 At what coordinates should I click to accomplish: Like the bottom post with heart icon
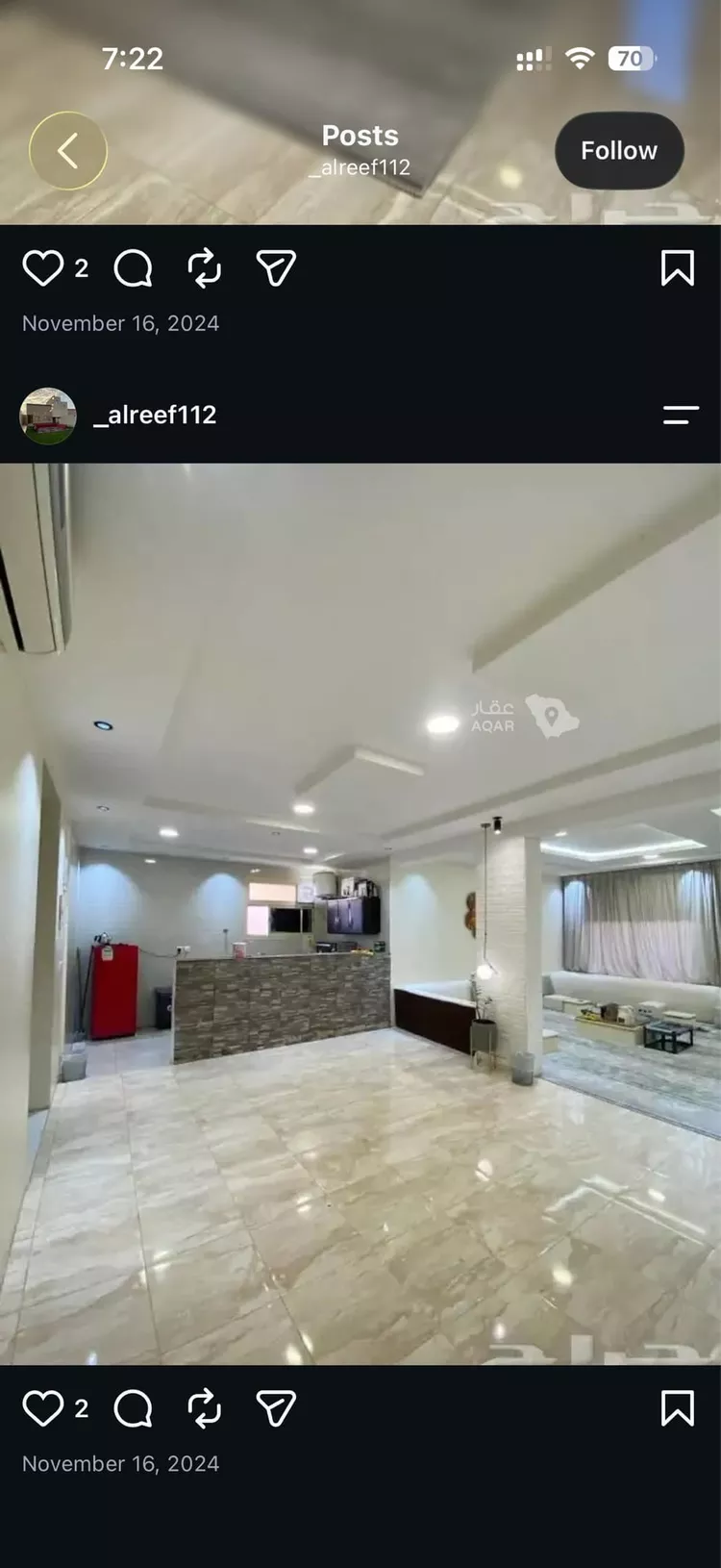pos(42,1408)
